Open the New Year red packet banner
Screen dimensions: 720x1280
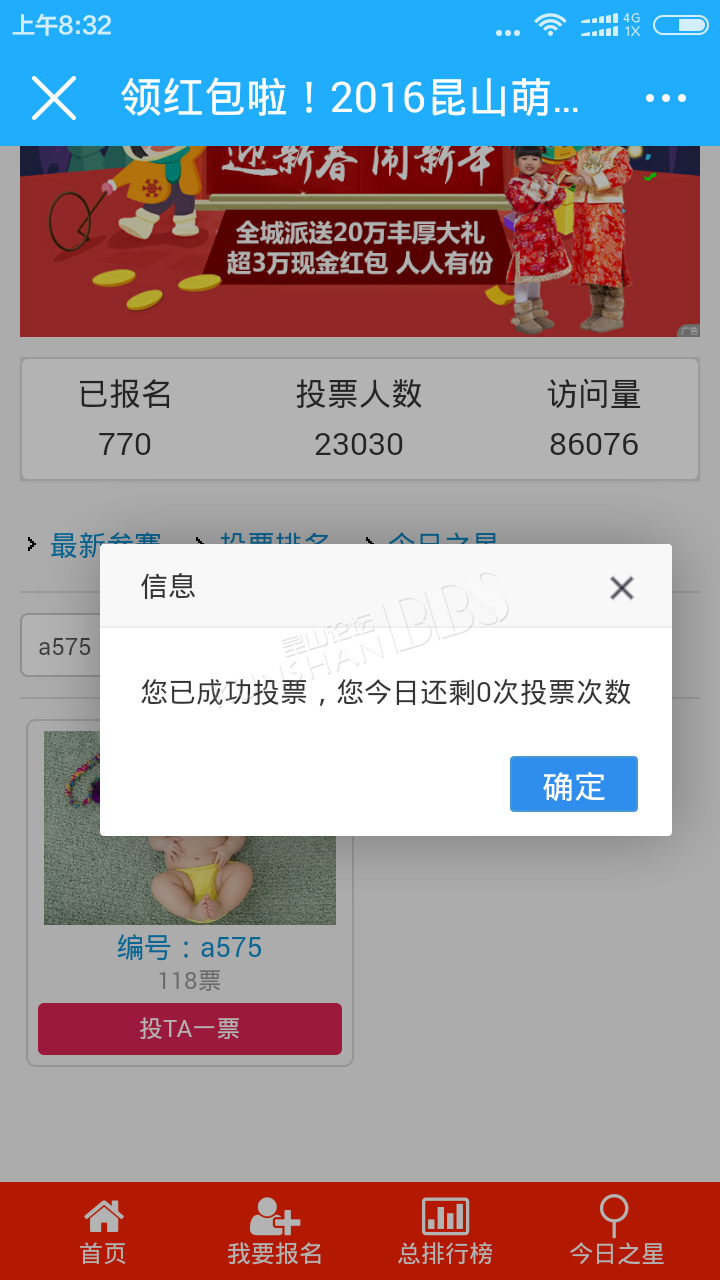[x=360, y=241]
